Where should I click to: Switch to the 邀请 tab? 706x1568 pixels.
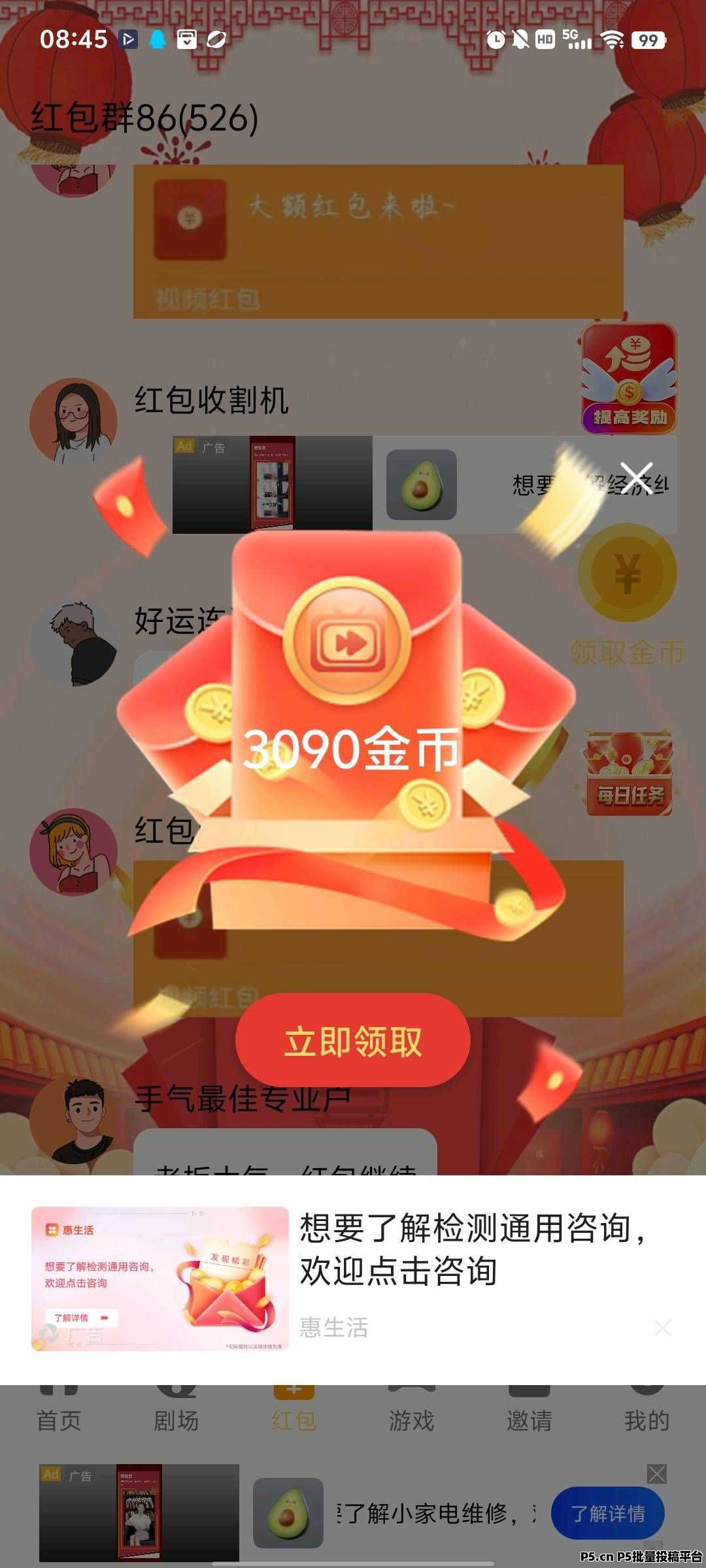click(529, 1419)
